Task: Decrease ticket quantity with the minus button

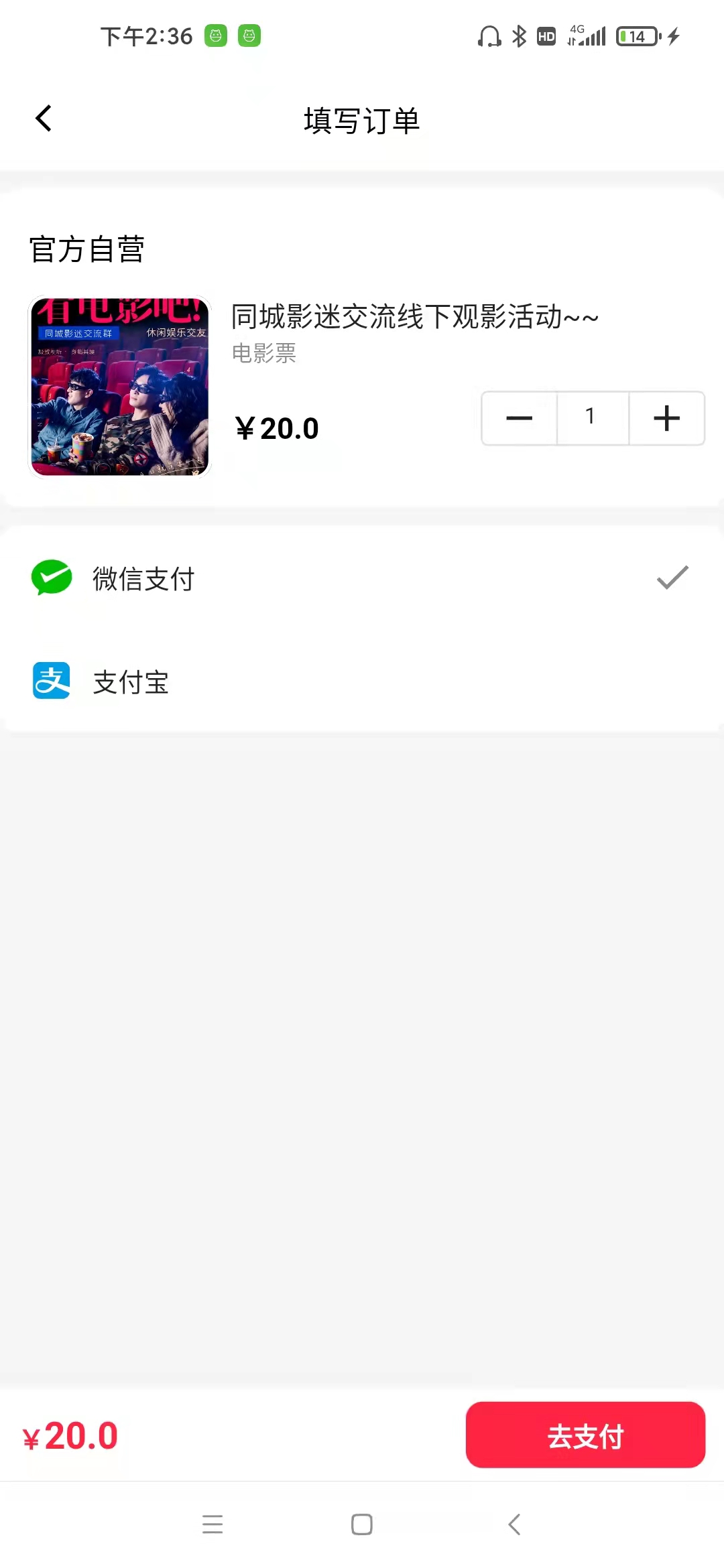Action: pos(520,418)
